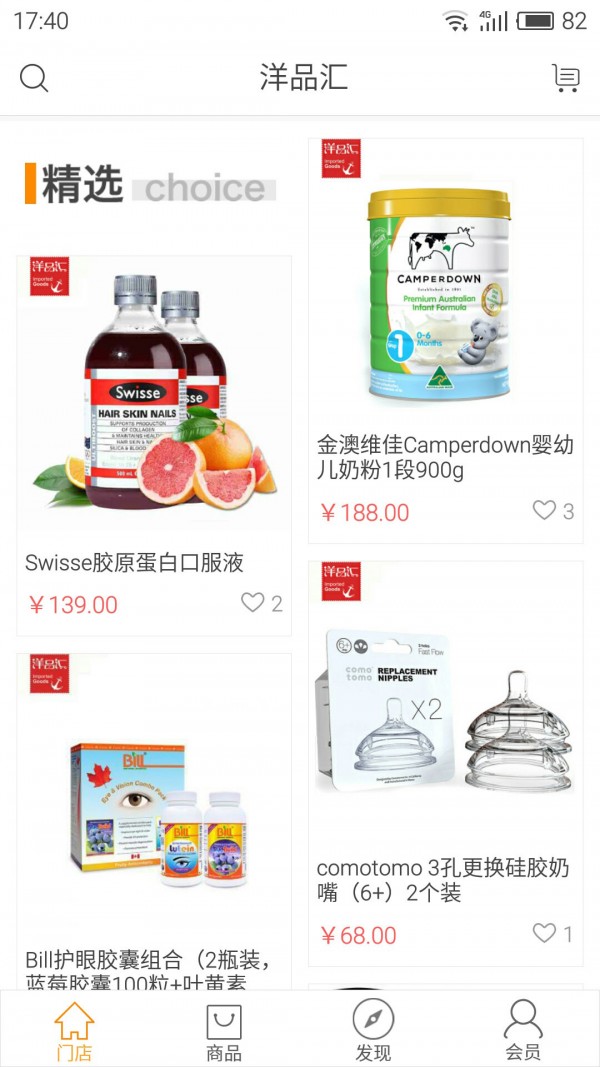Switch to the 门店 tab
Viewport: 600px width, 1067px height.
tap(75, 1030)
